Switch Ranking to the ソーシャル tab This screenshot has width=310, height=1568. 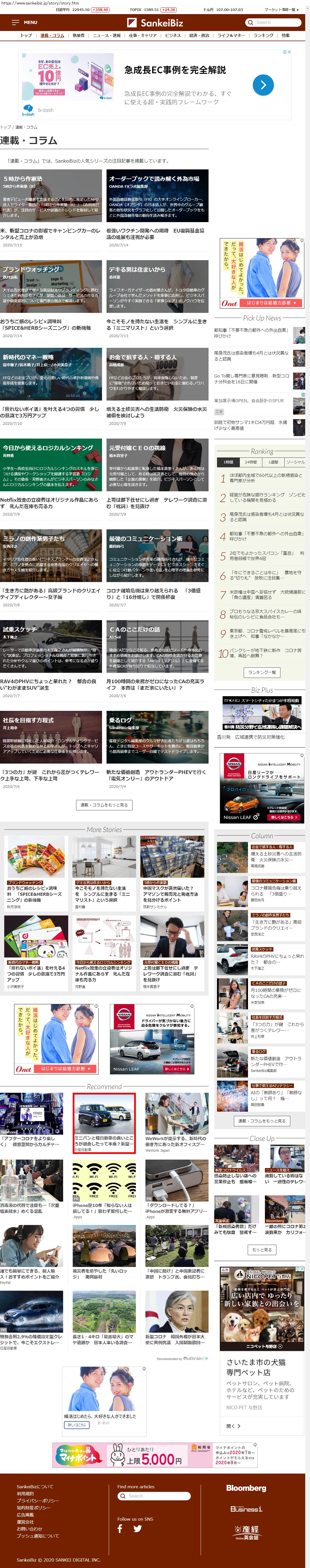pos(295,462)
